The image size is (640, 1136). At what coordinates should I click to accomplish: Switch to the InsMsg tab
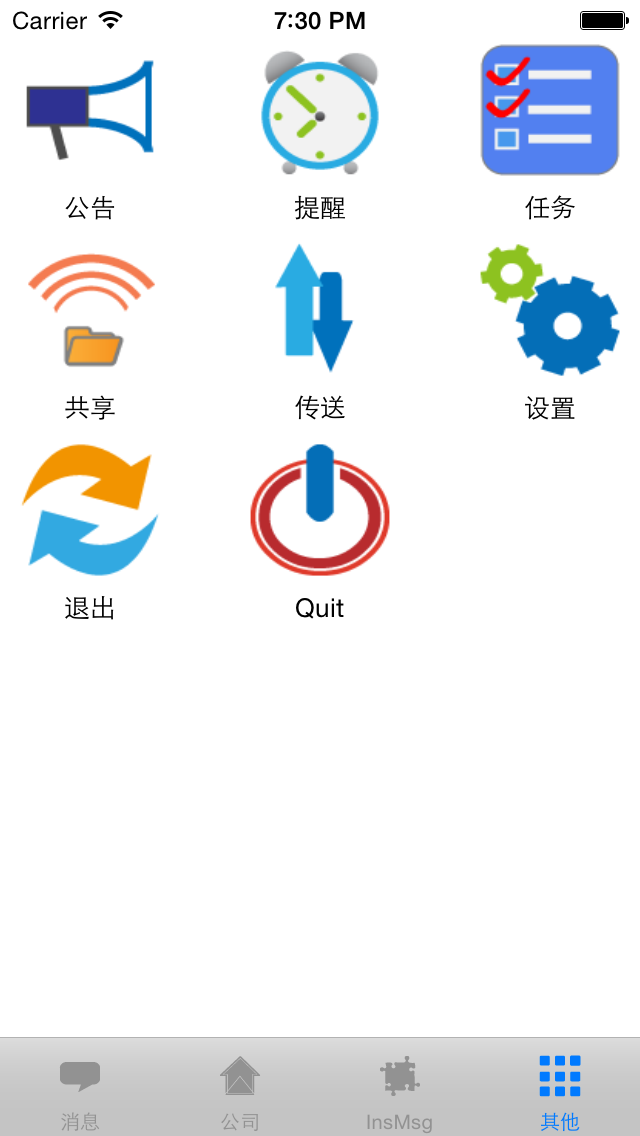(x=400, y=1088)
